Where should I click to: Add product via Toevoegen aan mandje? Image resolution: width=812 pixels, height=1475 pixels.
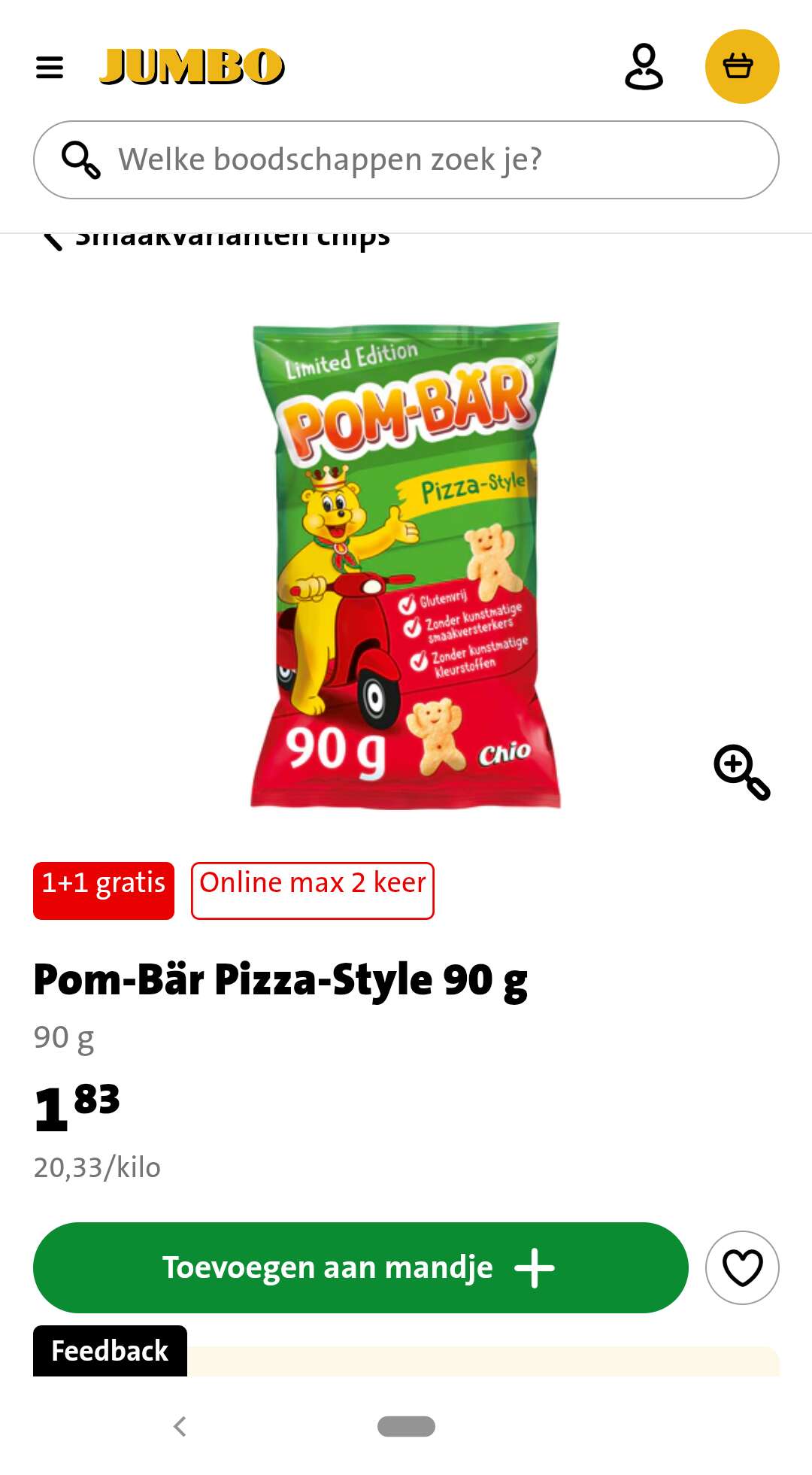pos(360,1267)
